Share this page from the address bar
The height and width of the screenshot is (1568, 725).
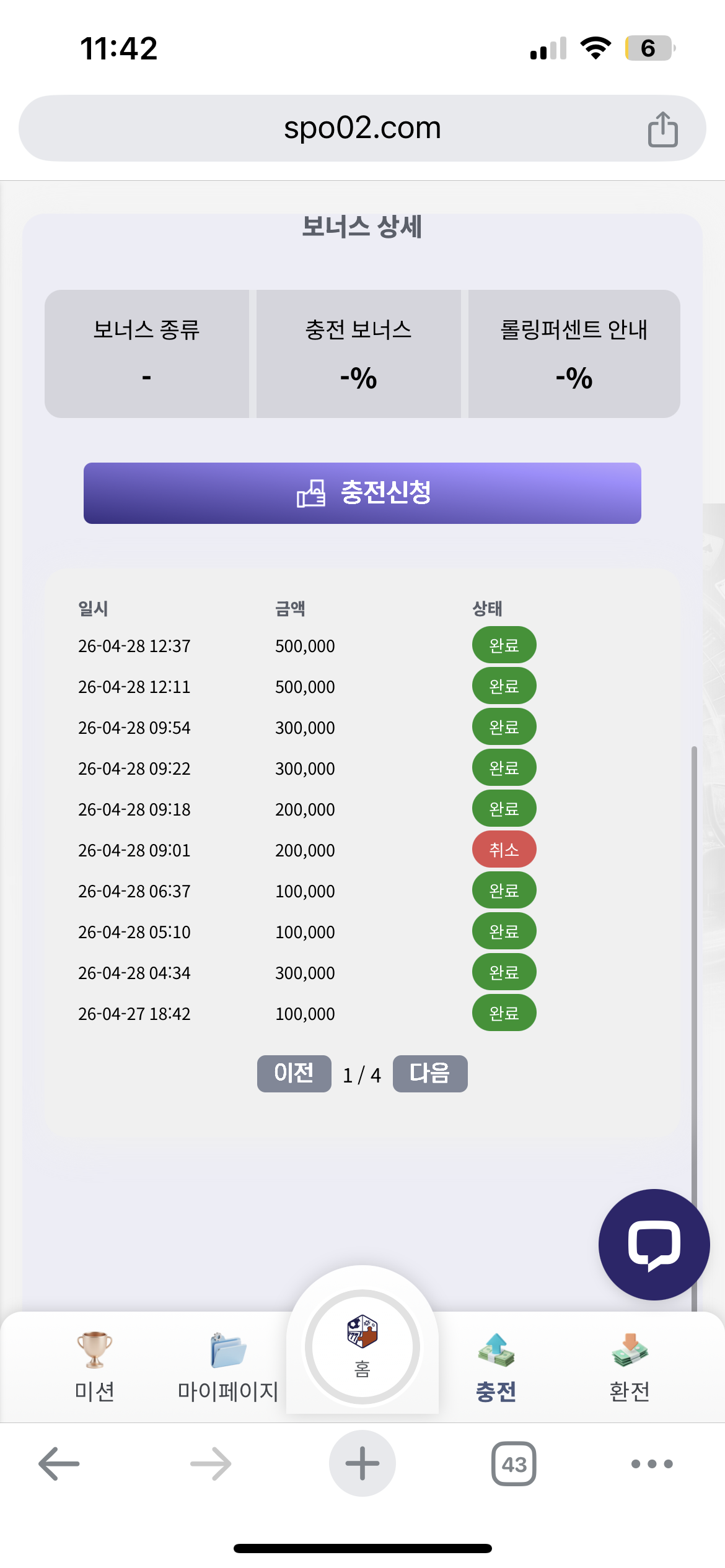662,129
